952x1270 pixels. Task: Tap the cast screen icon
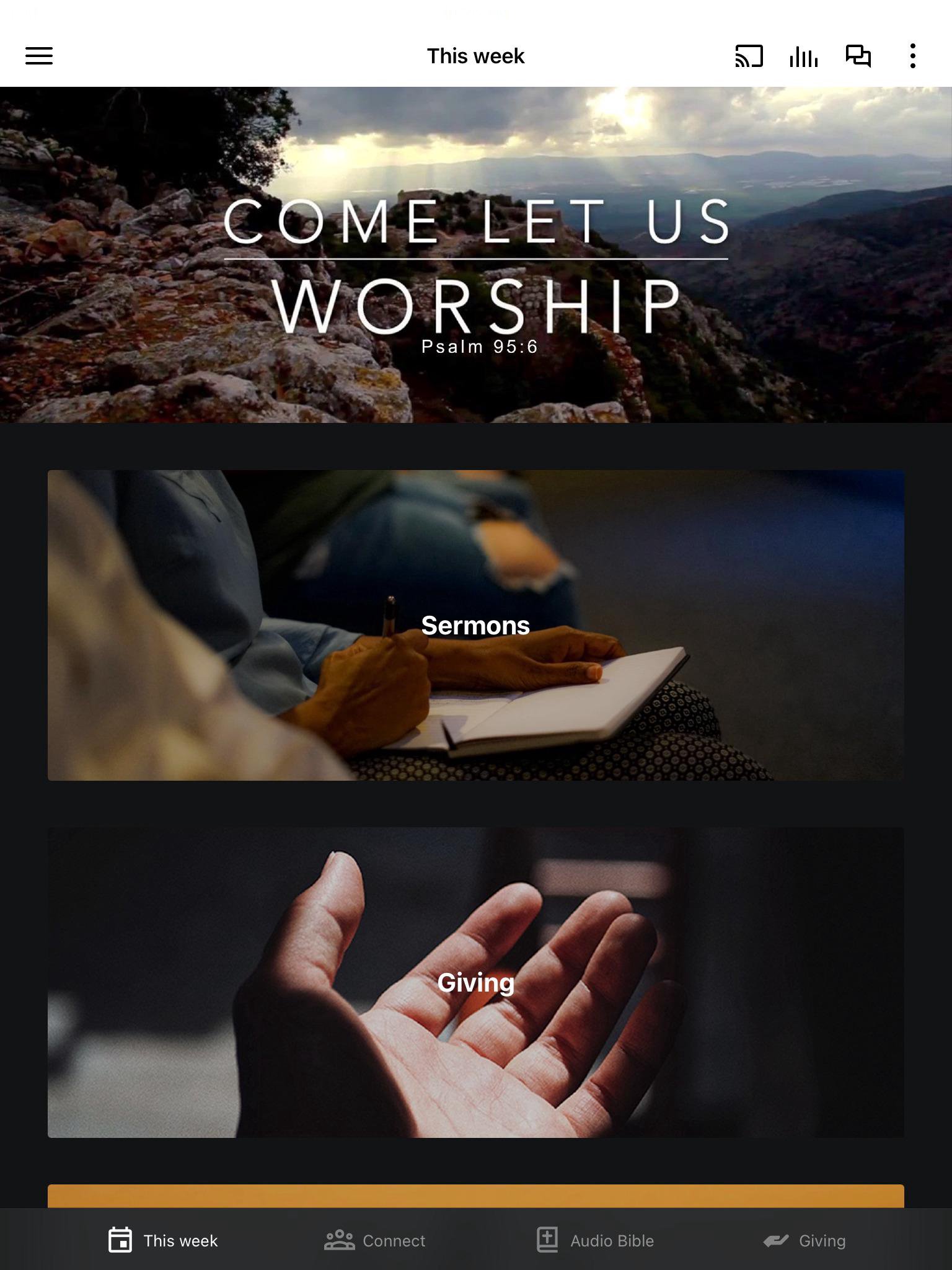tap(749, 56)
